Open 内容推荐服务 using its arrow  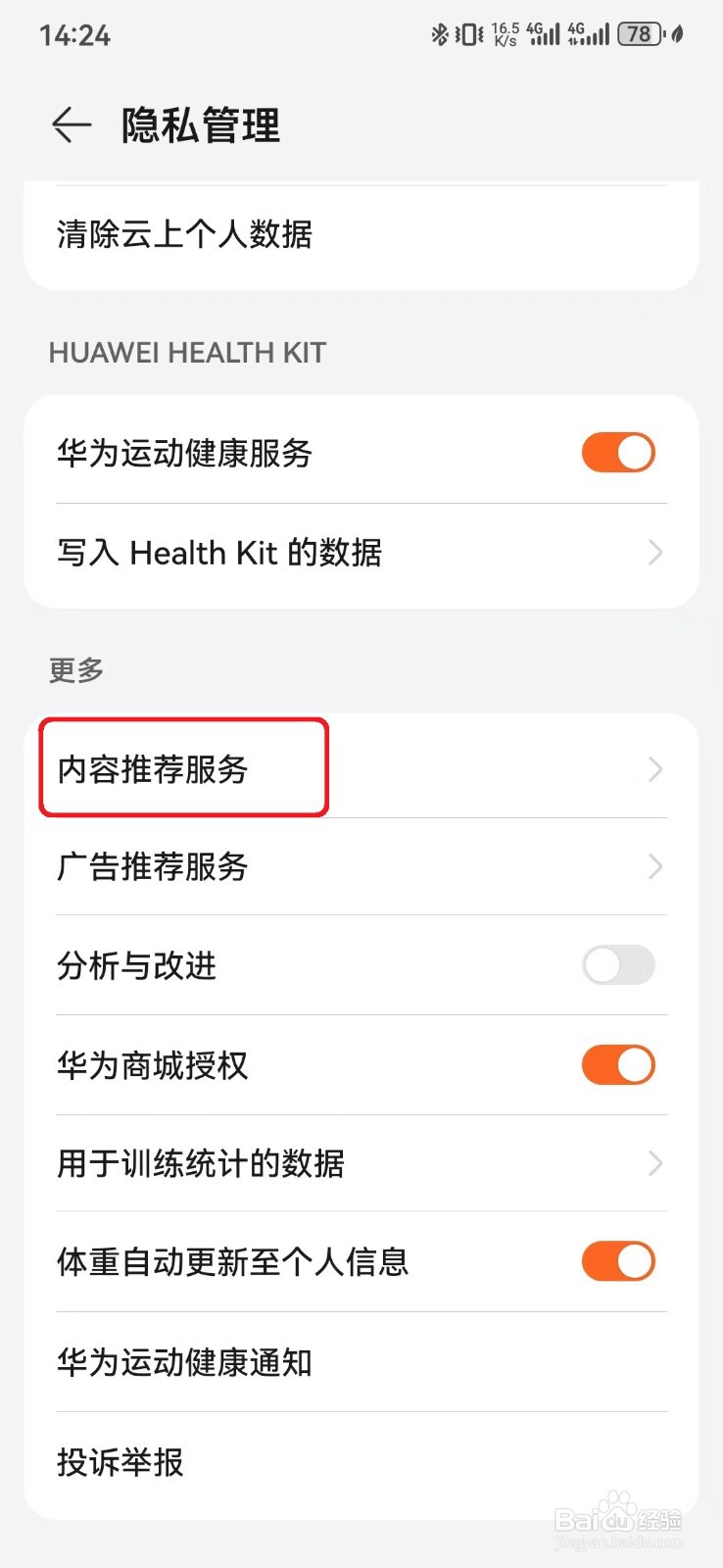point(654,769)
